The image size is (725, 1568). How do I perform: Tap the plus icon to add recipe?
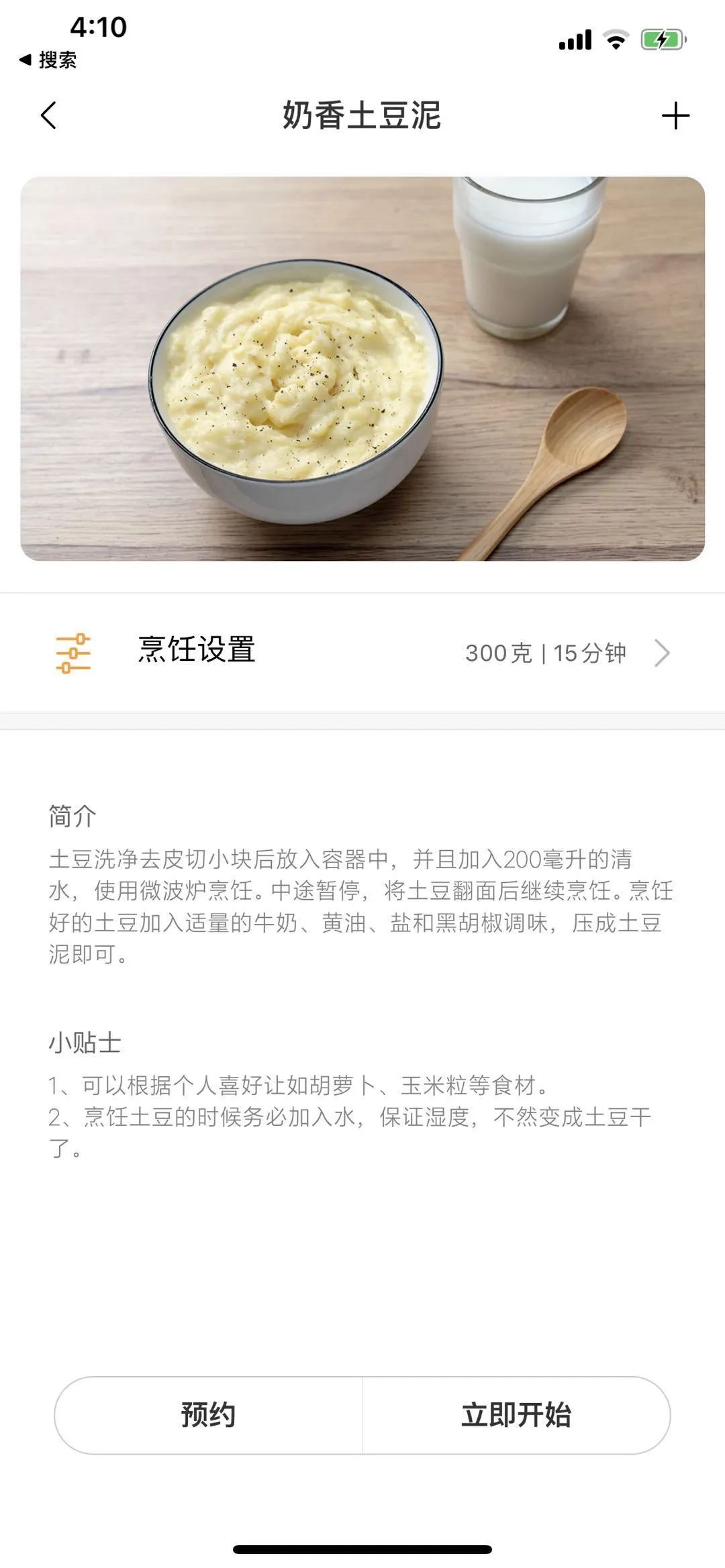[676, 114]
